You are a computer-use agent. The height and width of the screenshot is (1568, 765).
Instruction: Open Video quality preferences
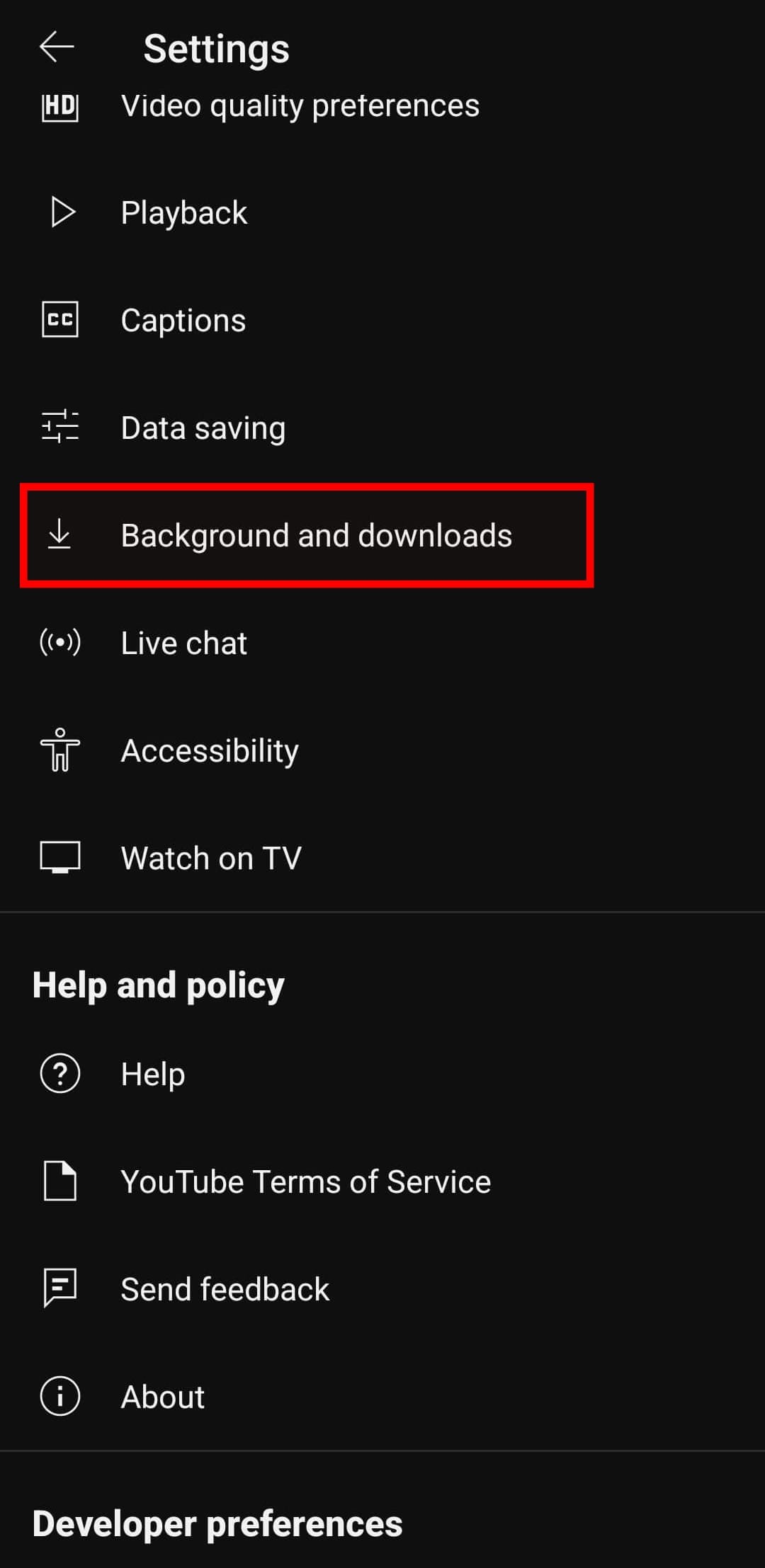click(x=382, y=106)
